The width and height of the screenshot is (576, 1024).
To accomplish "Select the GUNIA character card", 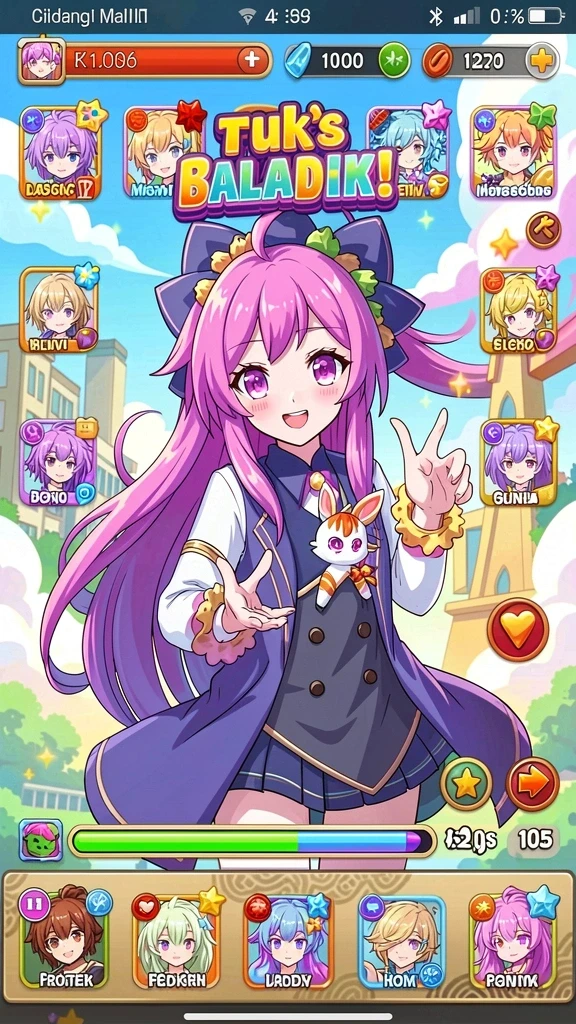I will click(x=519, y=463).
